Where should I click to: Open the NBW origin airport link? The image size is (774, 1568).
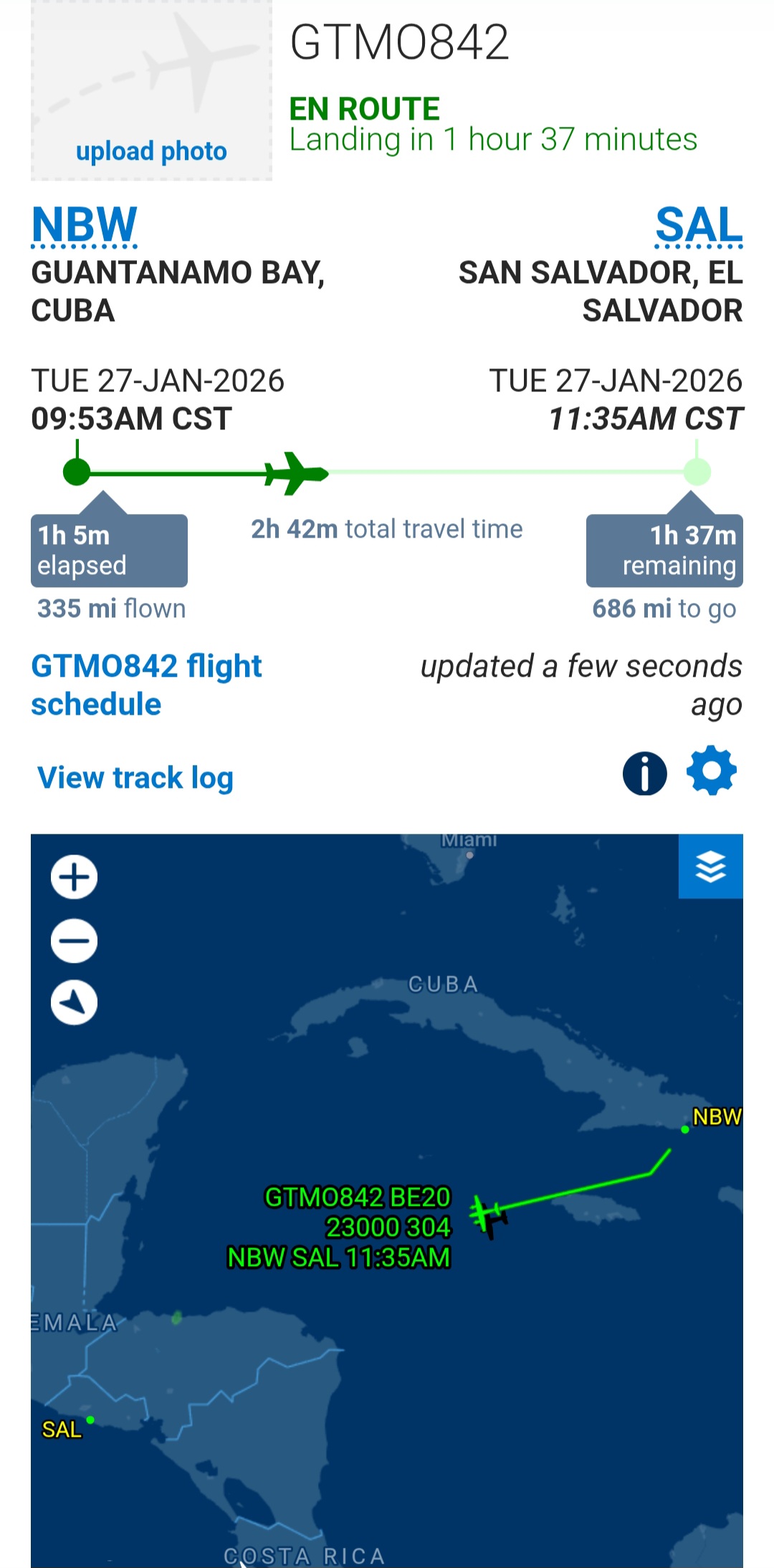pyautogui.click(x=85, y=225)
